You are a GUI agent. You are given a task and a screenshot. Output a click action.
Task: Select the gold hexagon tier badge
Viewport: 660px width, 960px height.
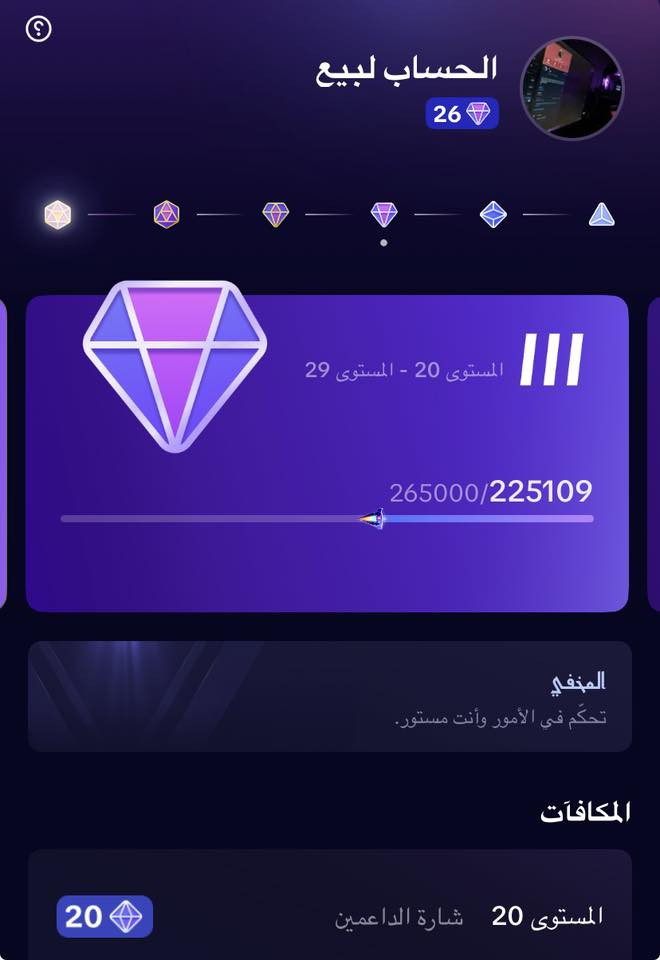point(166,214)
